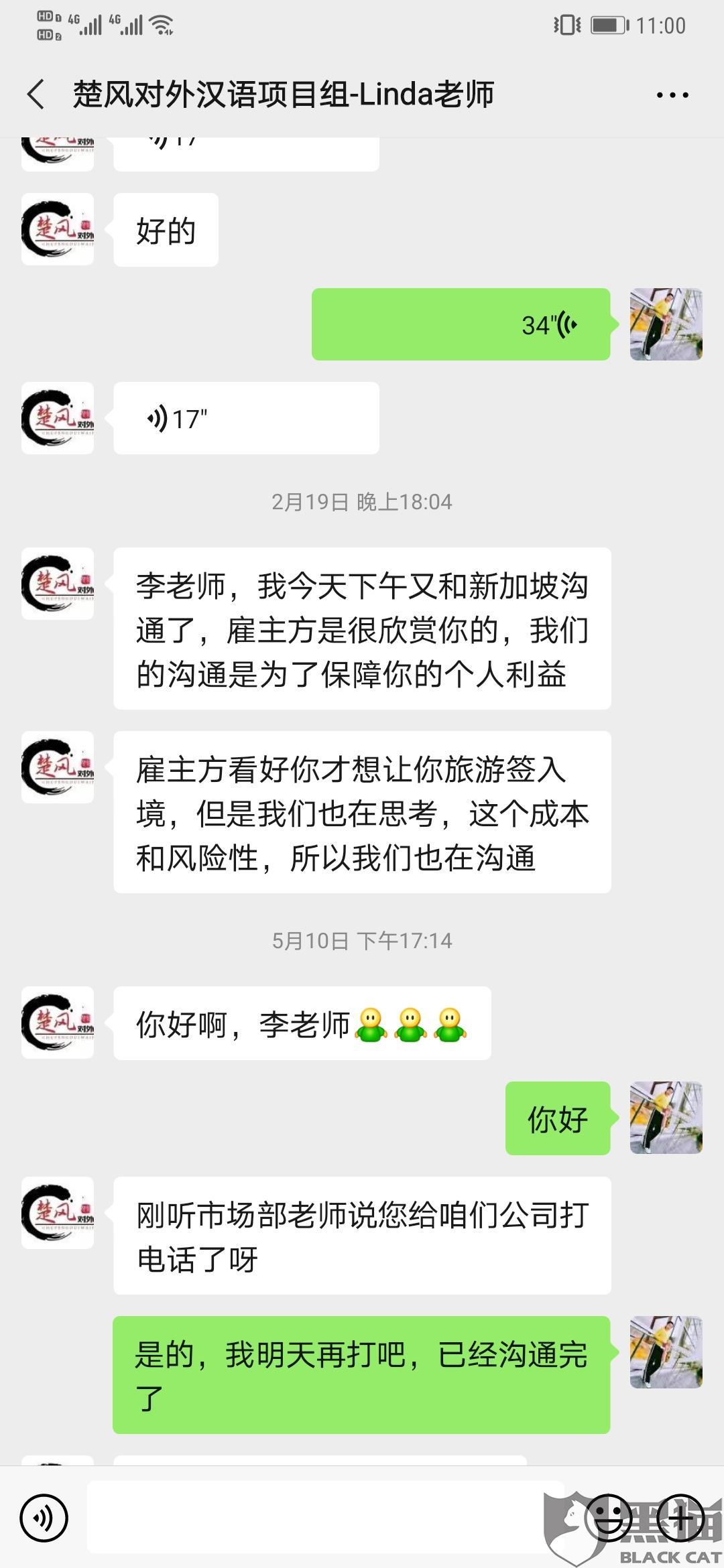724x1568 pixels.
Task: Play the 34-second voice message
Action: [461, 325]
